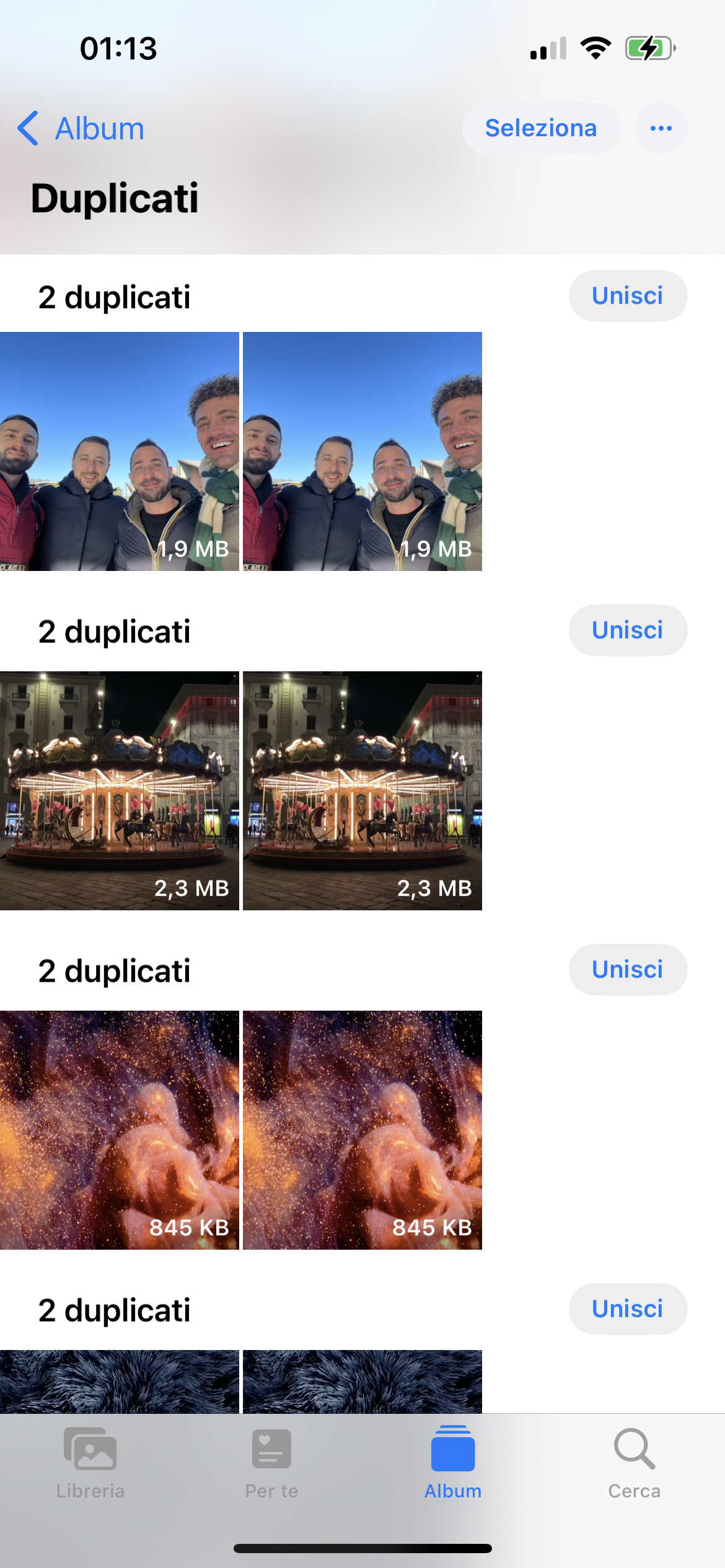Select the Album tab

tap(453, 1463)
